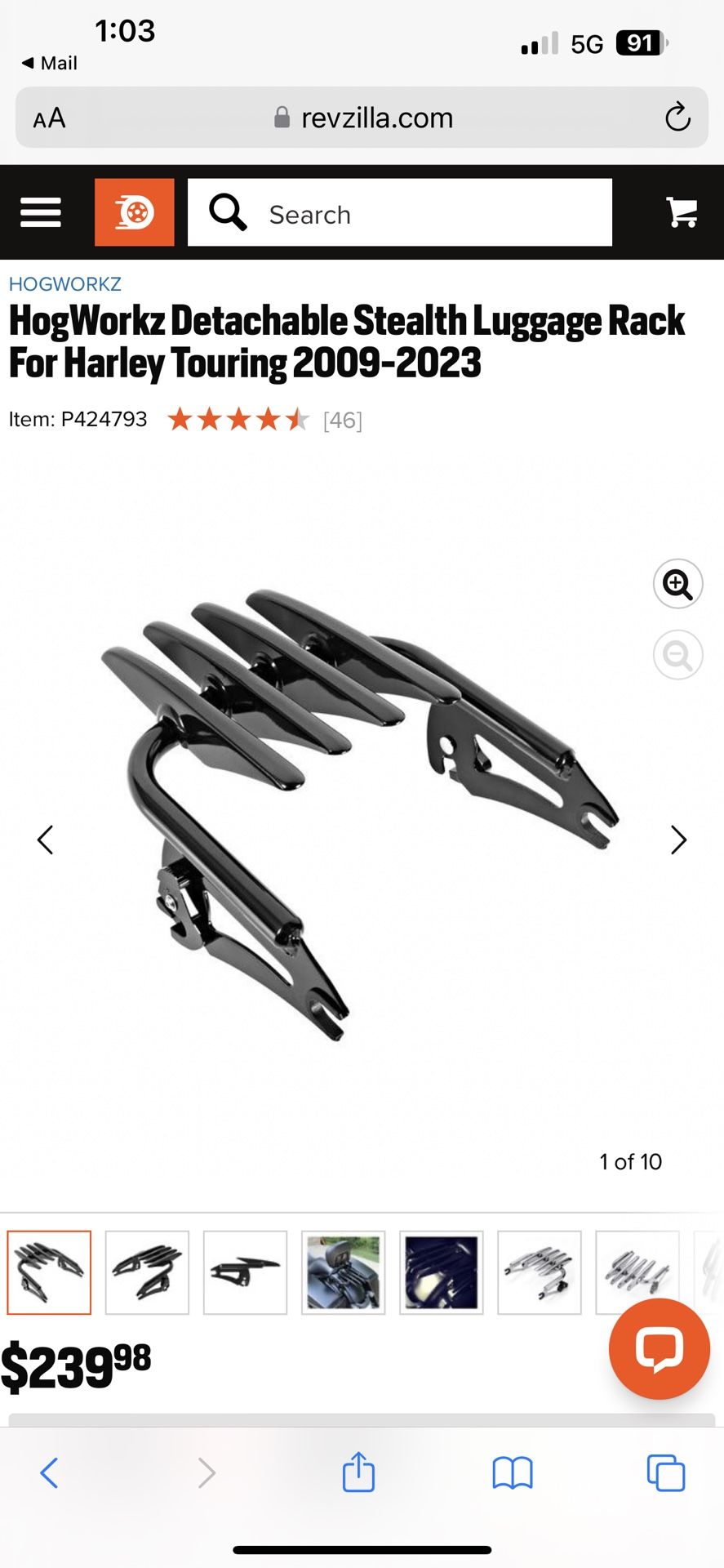
Task: Open the live chat bubble
Action: [659, 1349]
